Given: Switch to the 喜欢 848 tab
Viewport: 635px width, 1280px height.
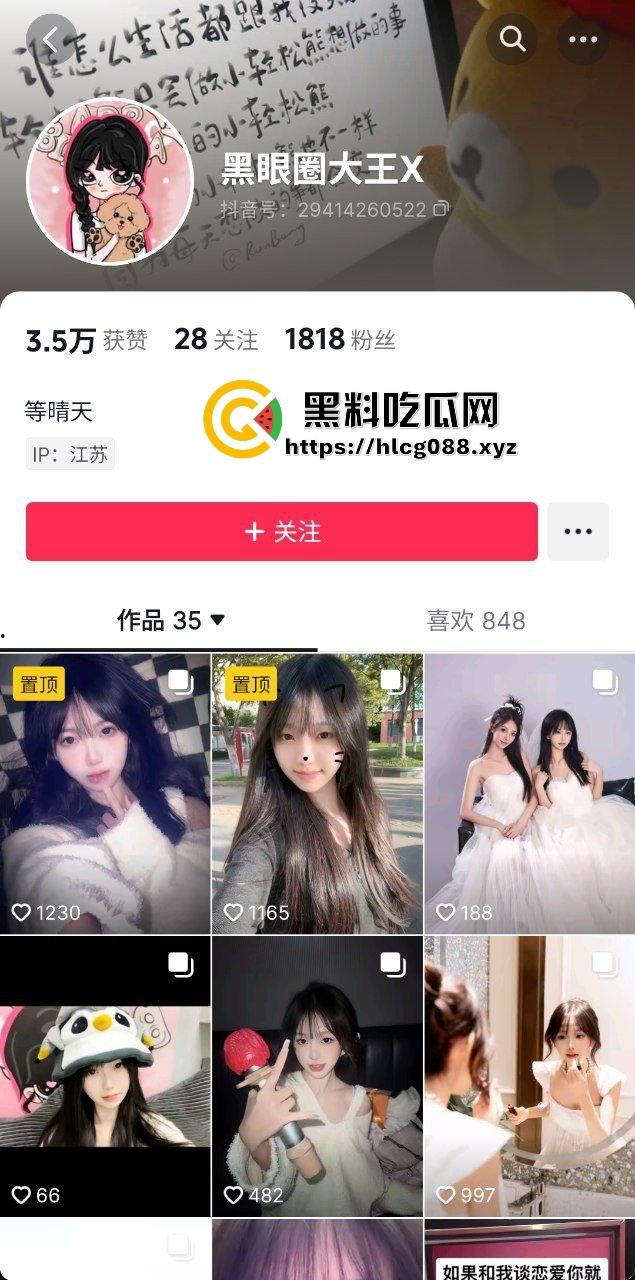Looking at the screenshot, I should click(x=476, y=621).
